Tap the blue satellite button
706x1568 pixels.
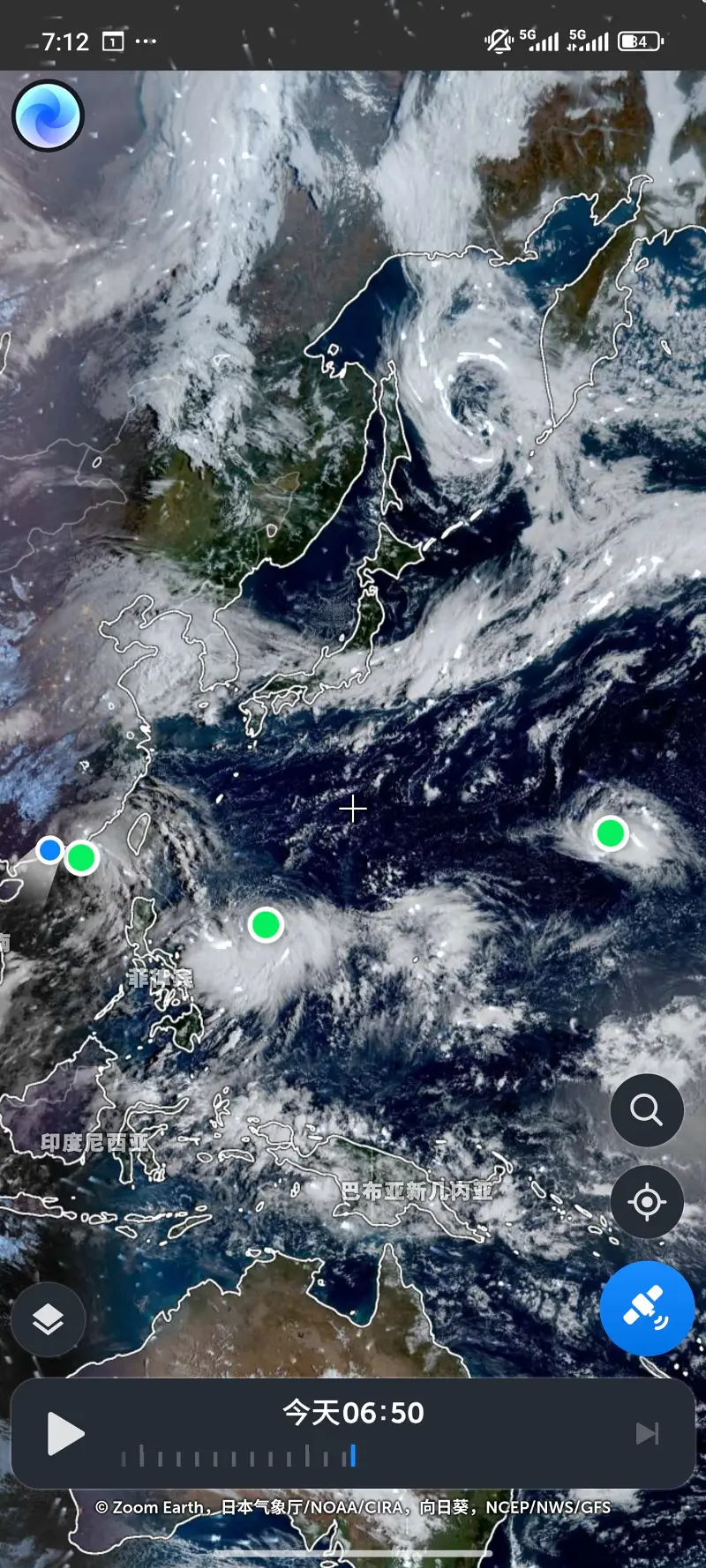coord(646,1308)
